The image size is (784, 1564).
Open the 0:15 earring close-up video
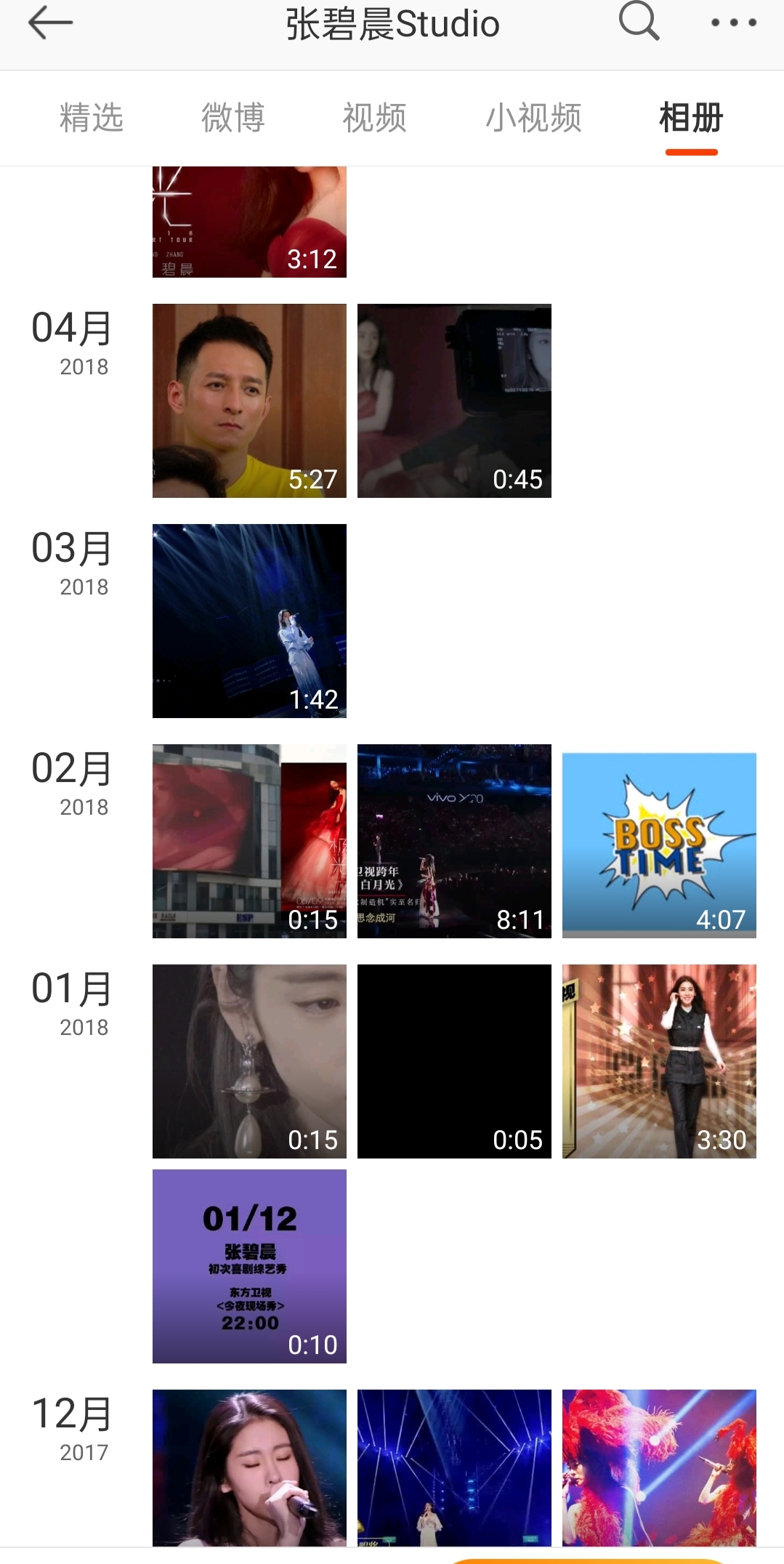[249, 1061]
